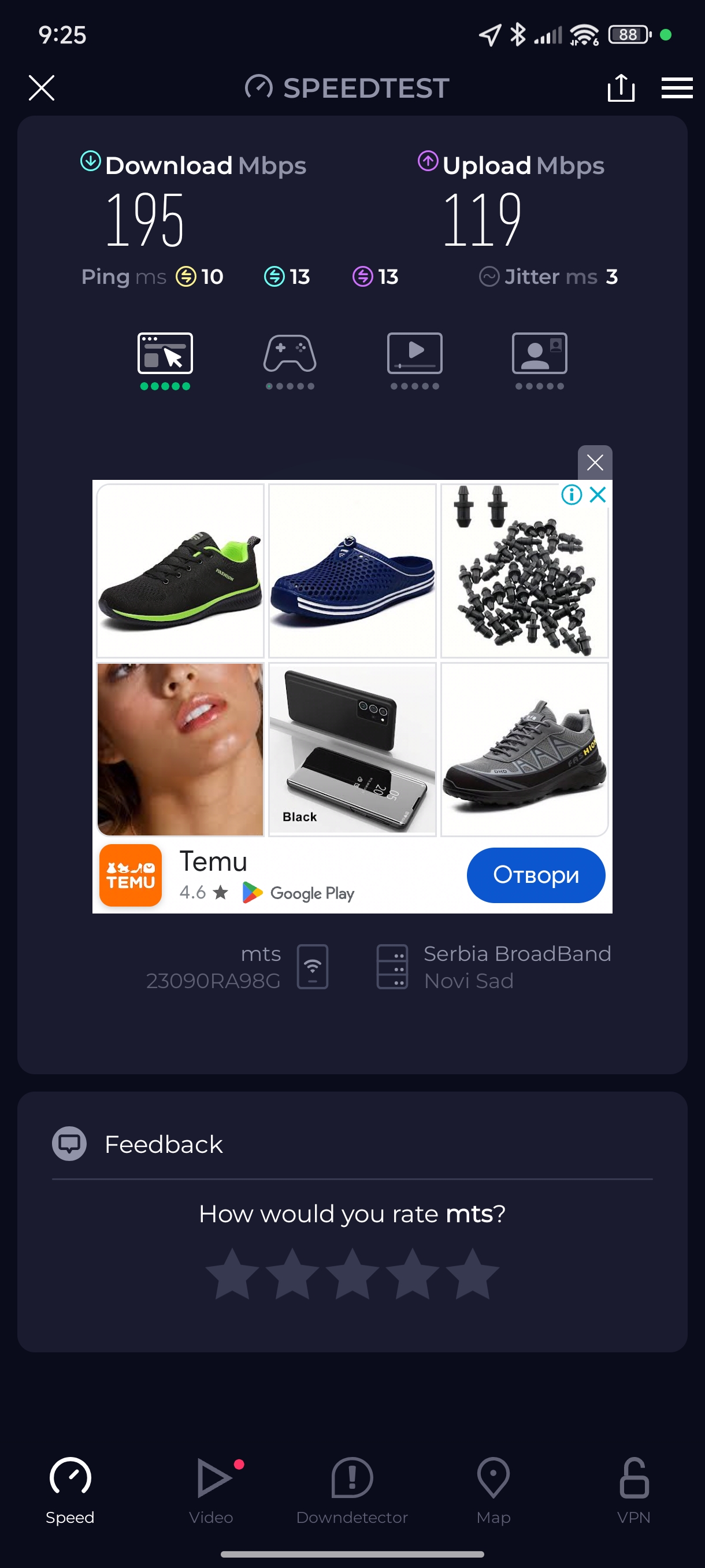This screenshot has height=1568, width=705.
Task: Select the web browsing experience icon
Action: coord(165,354)
